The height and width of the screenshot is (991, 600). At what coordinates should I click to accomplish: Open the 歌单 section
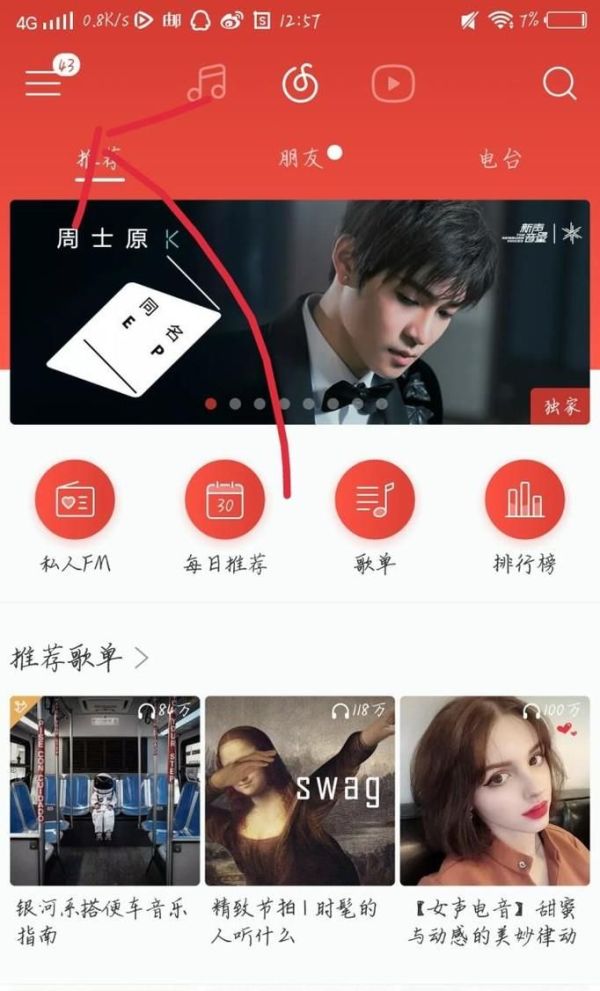coord(375,500)
